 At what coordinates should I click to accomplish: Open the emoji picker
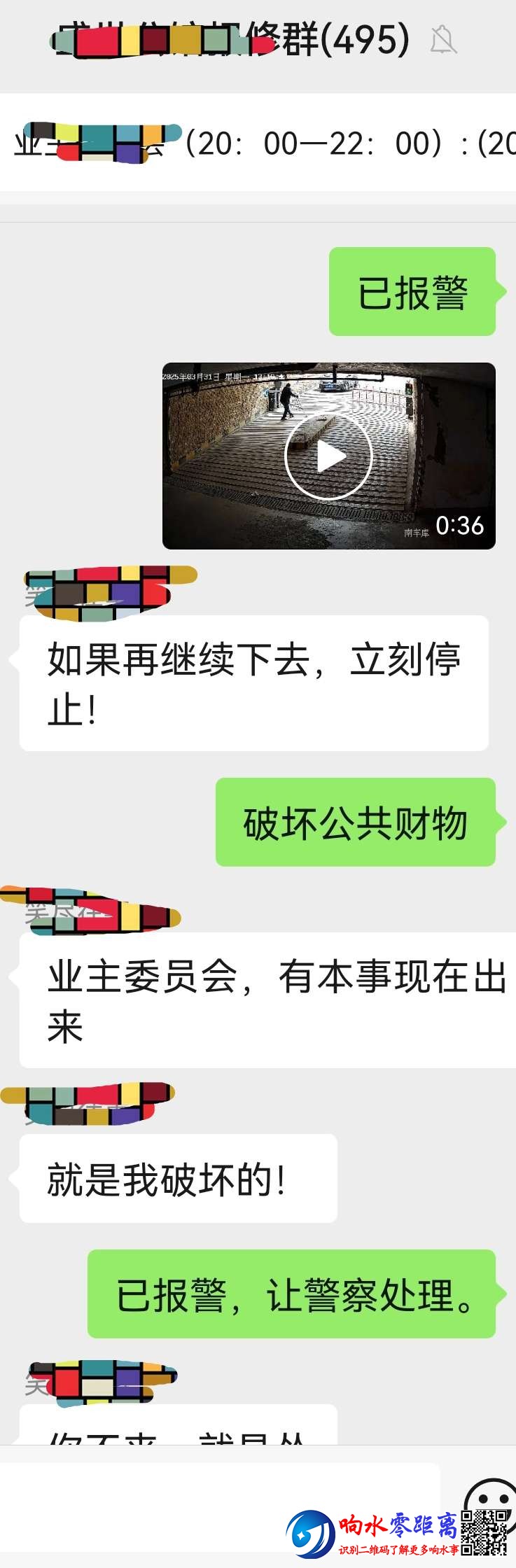click(491, 1492)
